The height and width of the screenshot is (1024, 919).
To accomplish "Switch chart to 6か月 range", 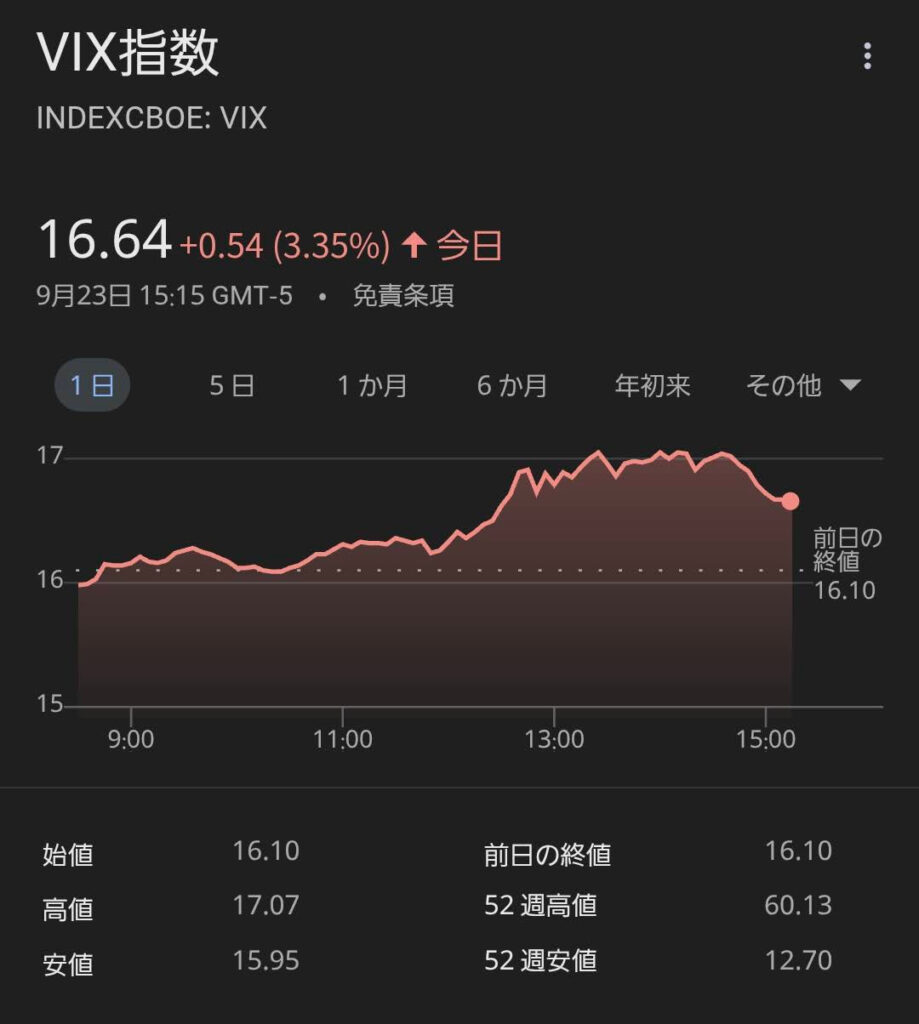I will click(x=512, y=386).
